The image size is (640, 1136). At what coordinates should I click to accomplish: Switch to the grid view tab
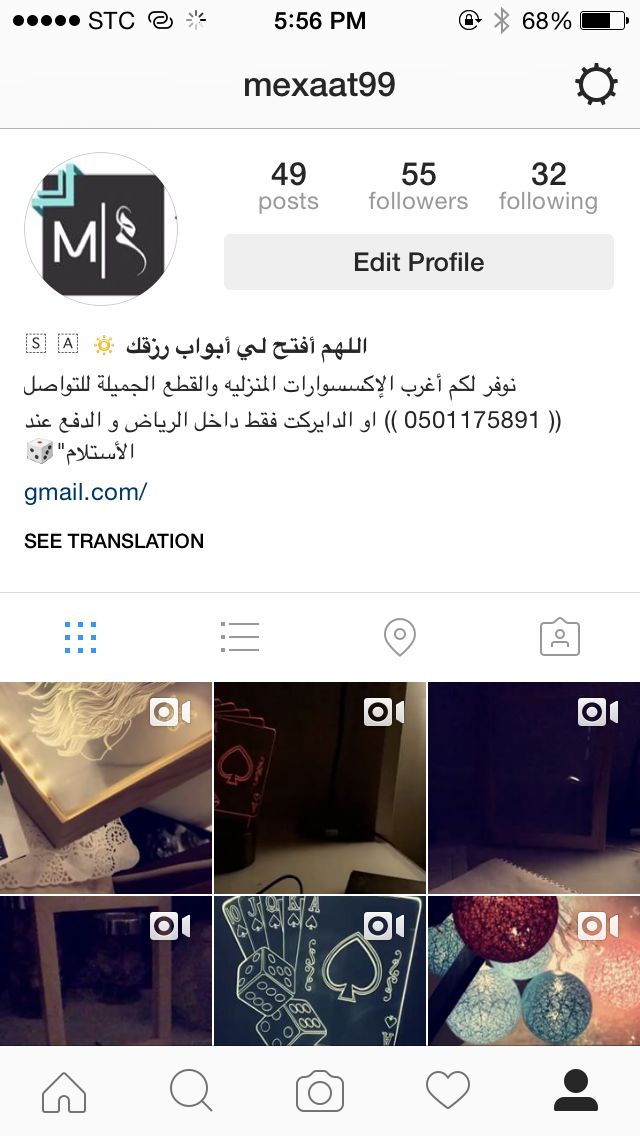[x=80, y=637]
